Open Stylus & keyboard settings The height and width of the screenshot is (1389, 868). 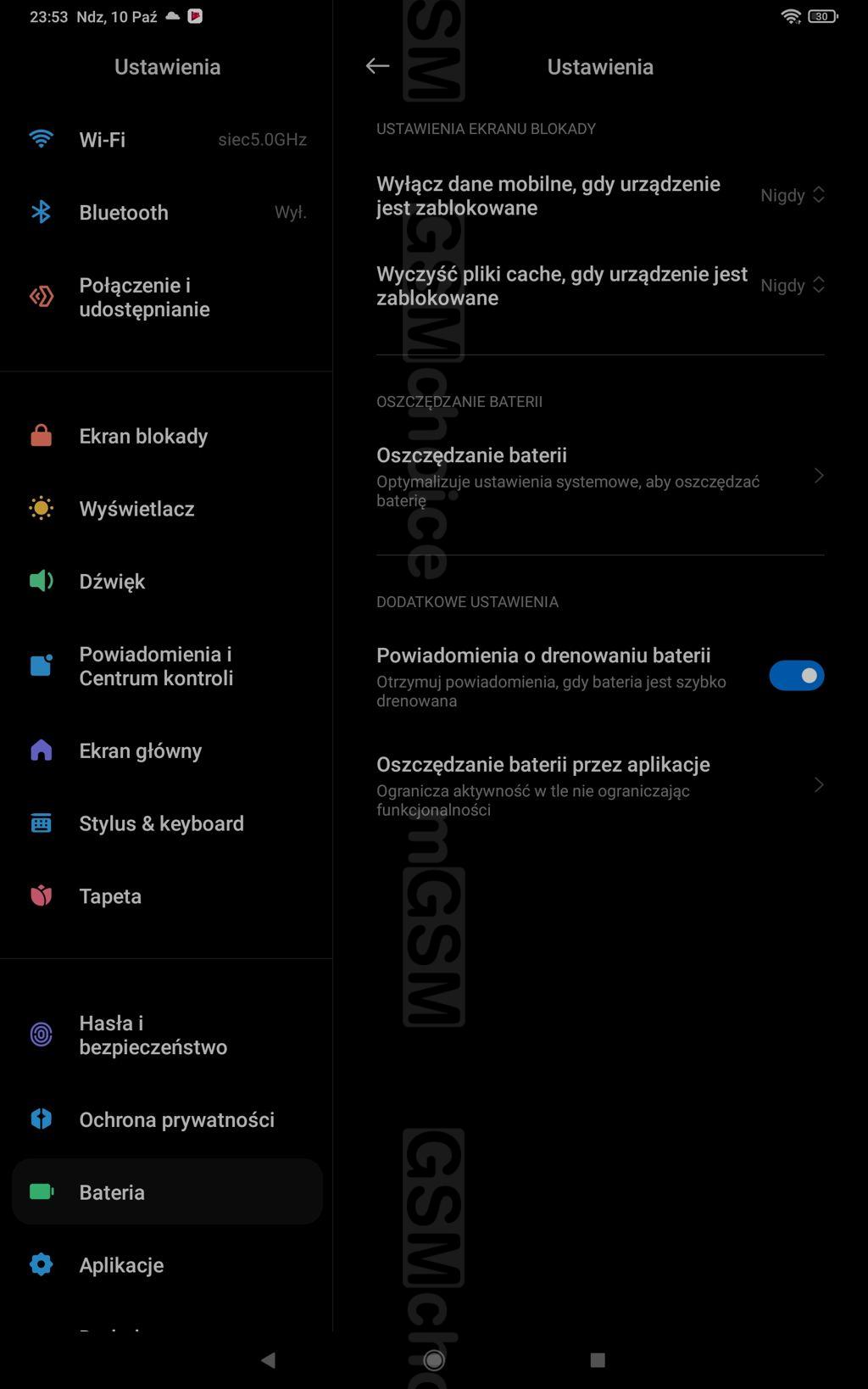pos(167,823)
